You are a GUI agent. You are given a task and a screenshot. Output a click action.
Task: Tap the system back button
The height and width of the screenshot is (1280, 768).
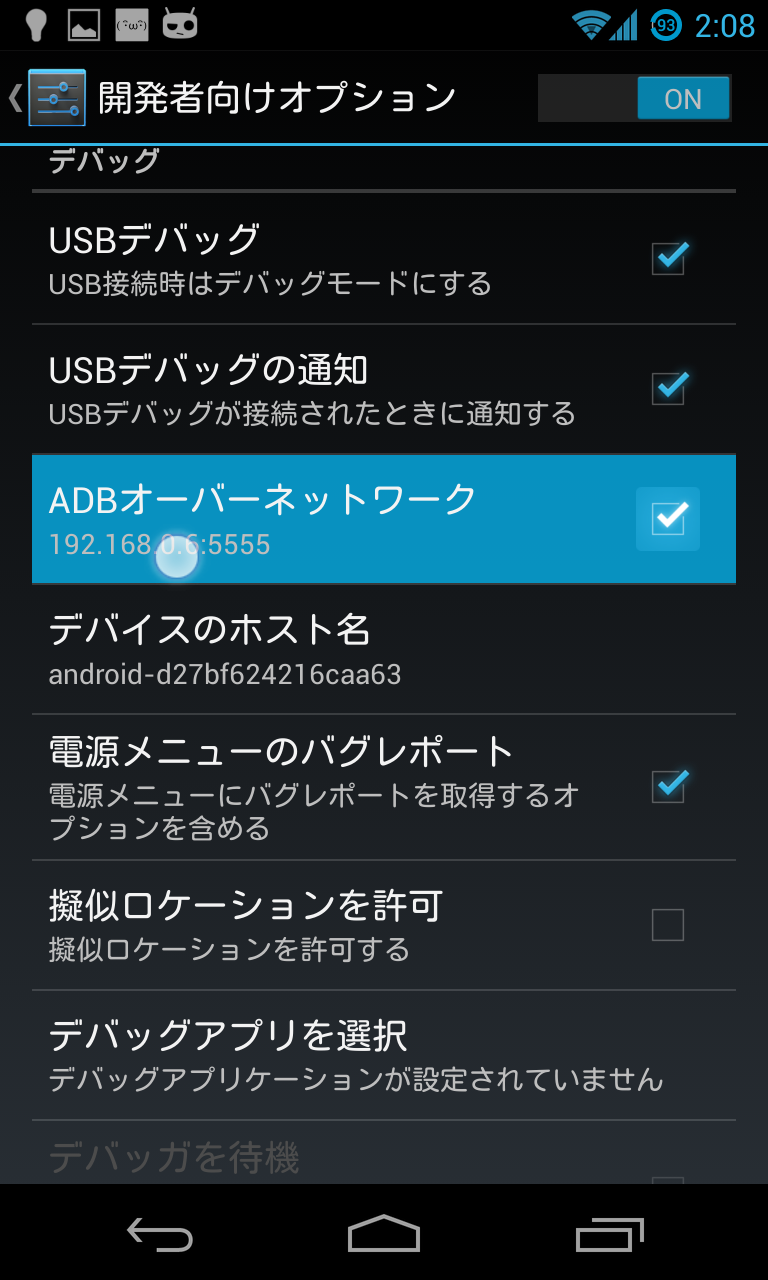(x=159, y=1235)
